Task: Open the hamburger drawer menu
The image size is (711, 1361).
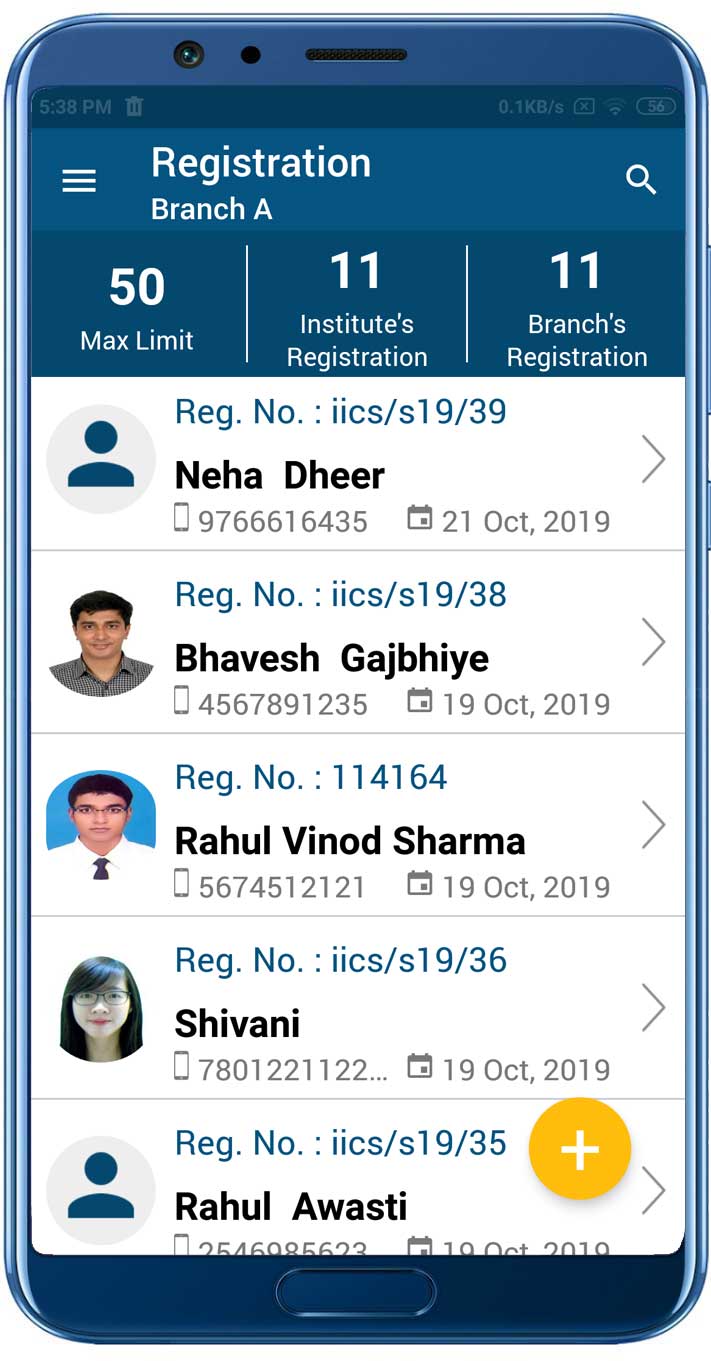Action: [79, 181]
